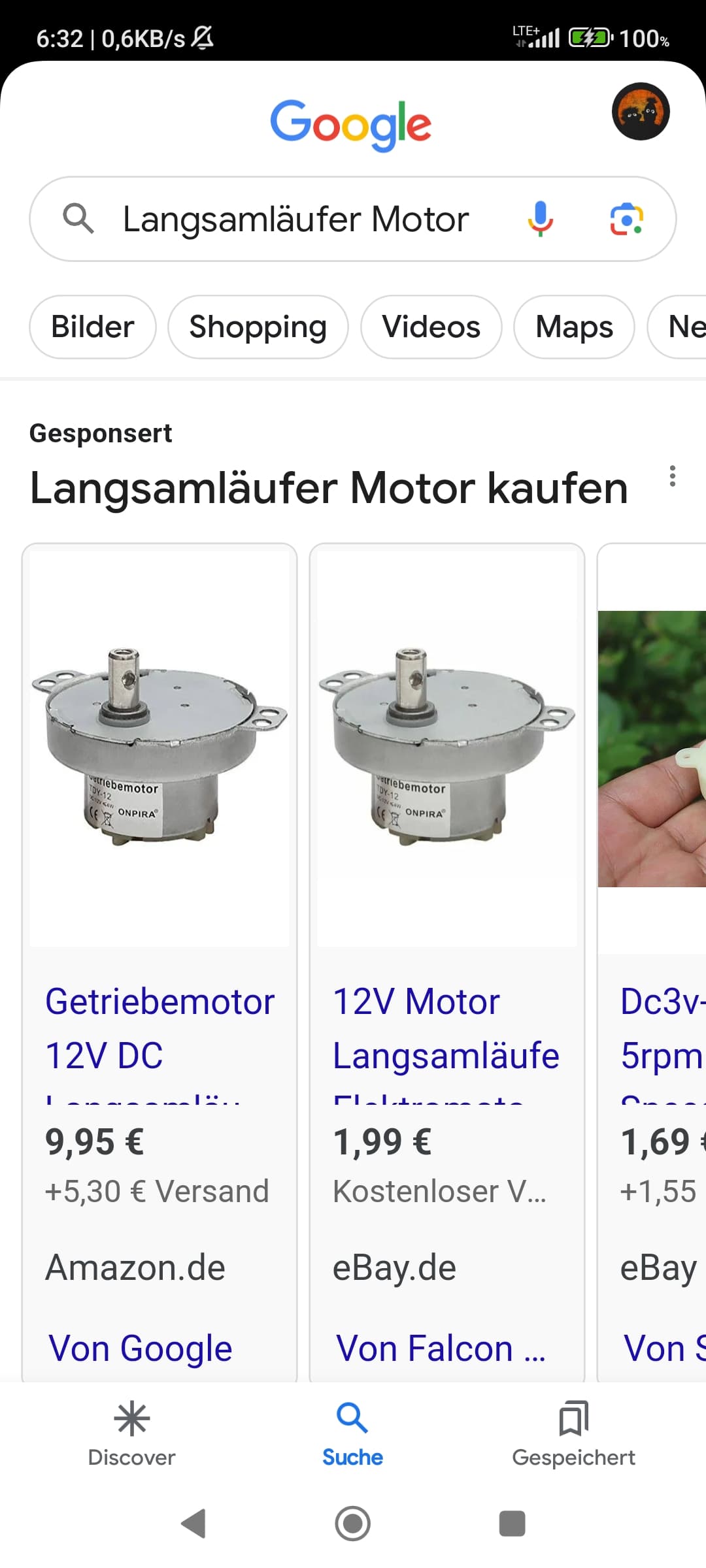The image size is (706, 1568).
Task: Switch to Shopping results
Action: (x=258, y=327)
